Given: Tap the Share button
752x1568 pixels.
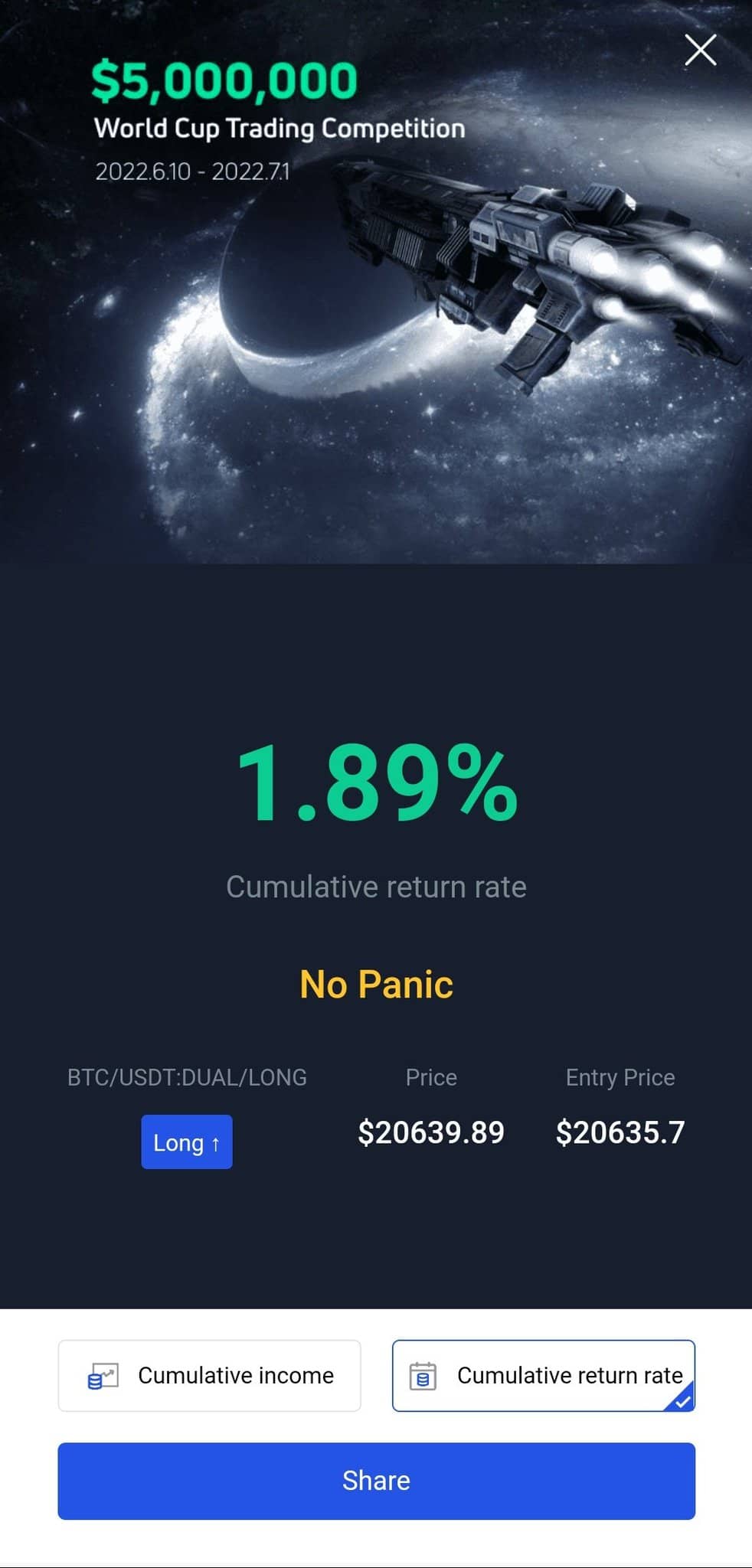Looking at the screenshot, I should 376,1480.
